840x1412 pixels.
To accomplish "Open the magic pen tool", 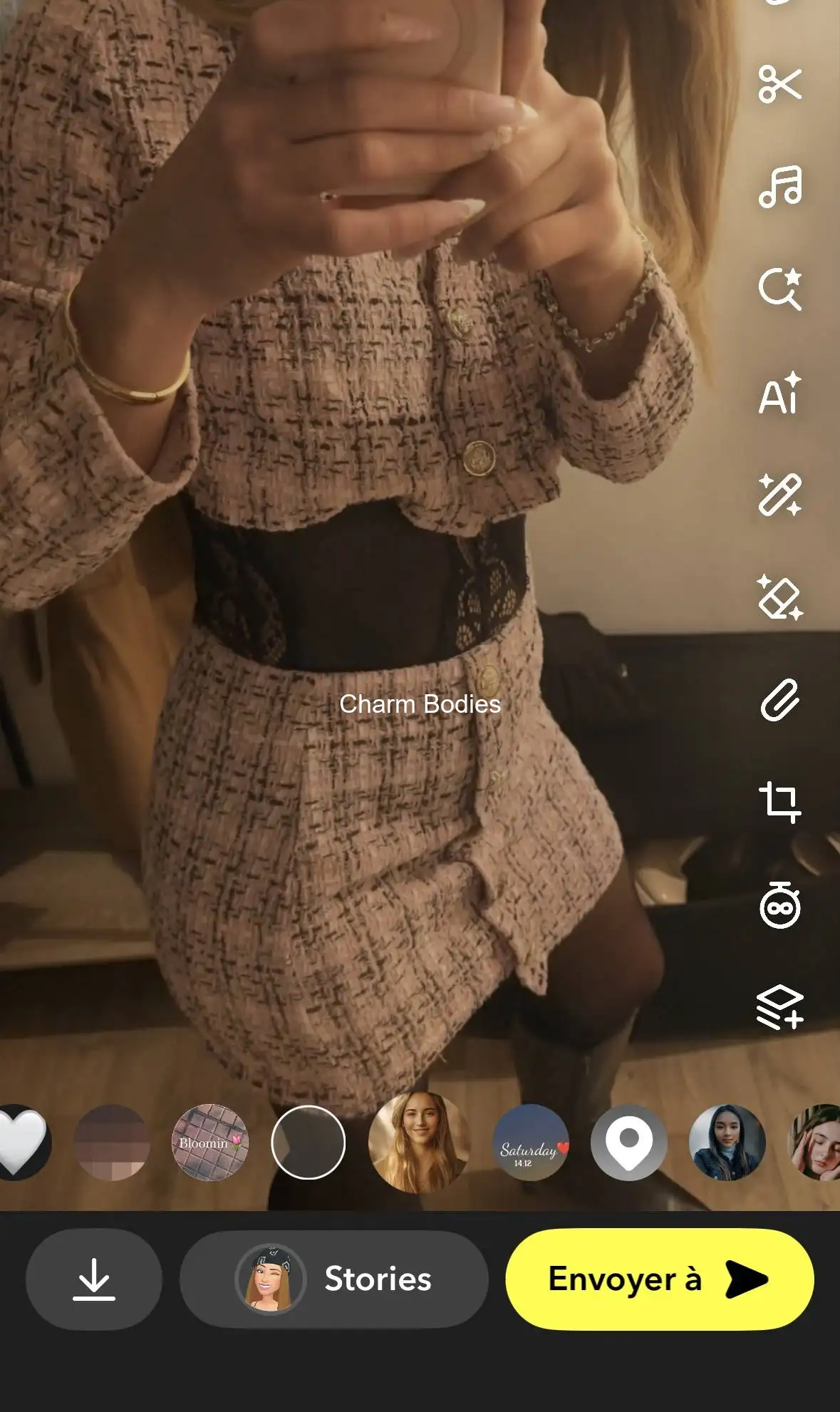I will click(x=779, y=495).
